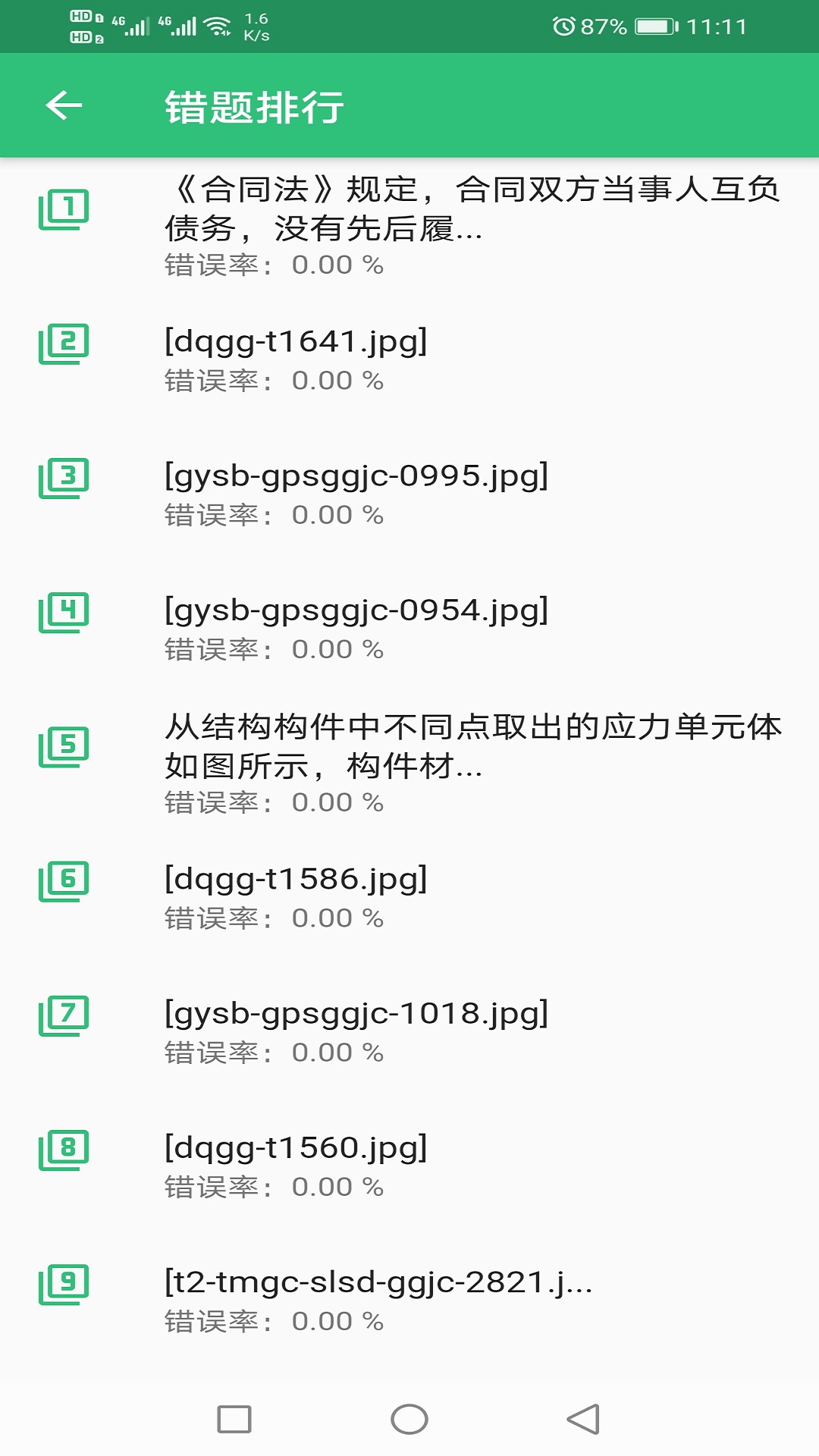
Task: Select the rank 9 badge icon
Action: [x=66, y=1282]
